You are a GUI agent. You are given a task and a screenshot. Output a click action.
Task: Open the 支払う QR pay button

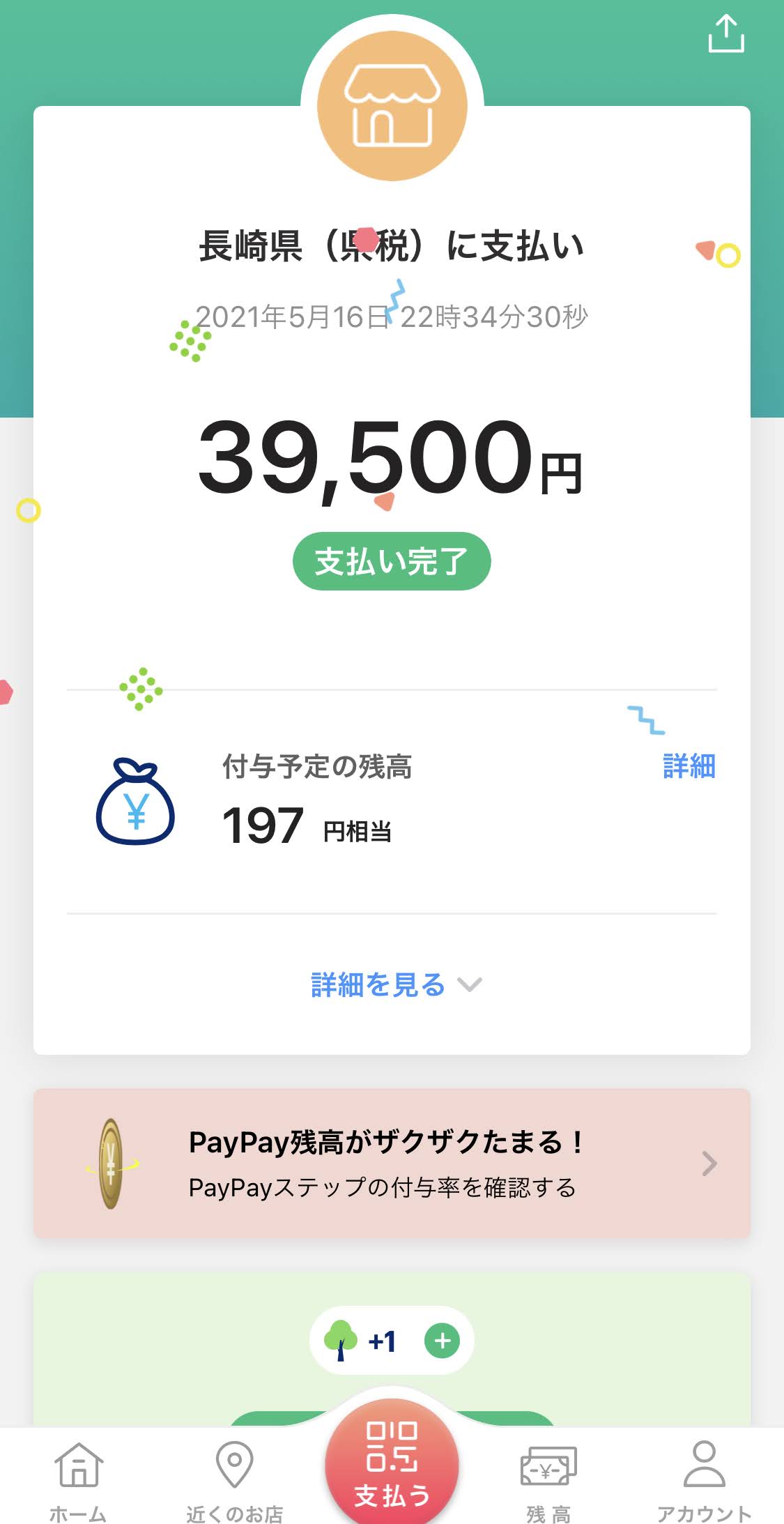tap(392, 1463)
